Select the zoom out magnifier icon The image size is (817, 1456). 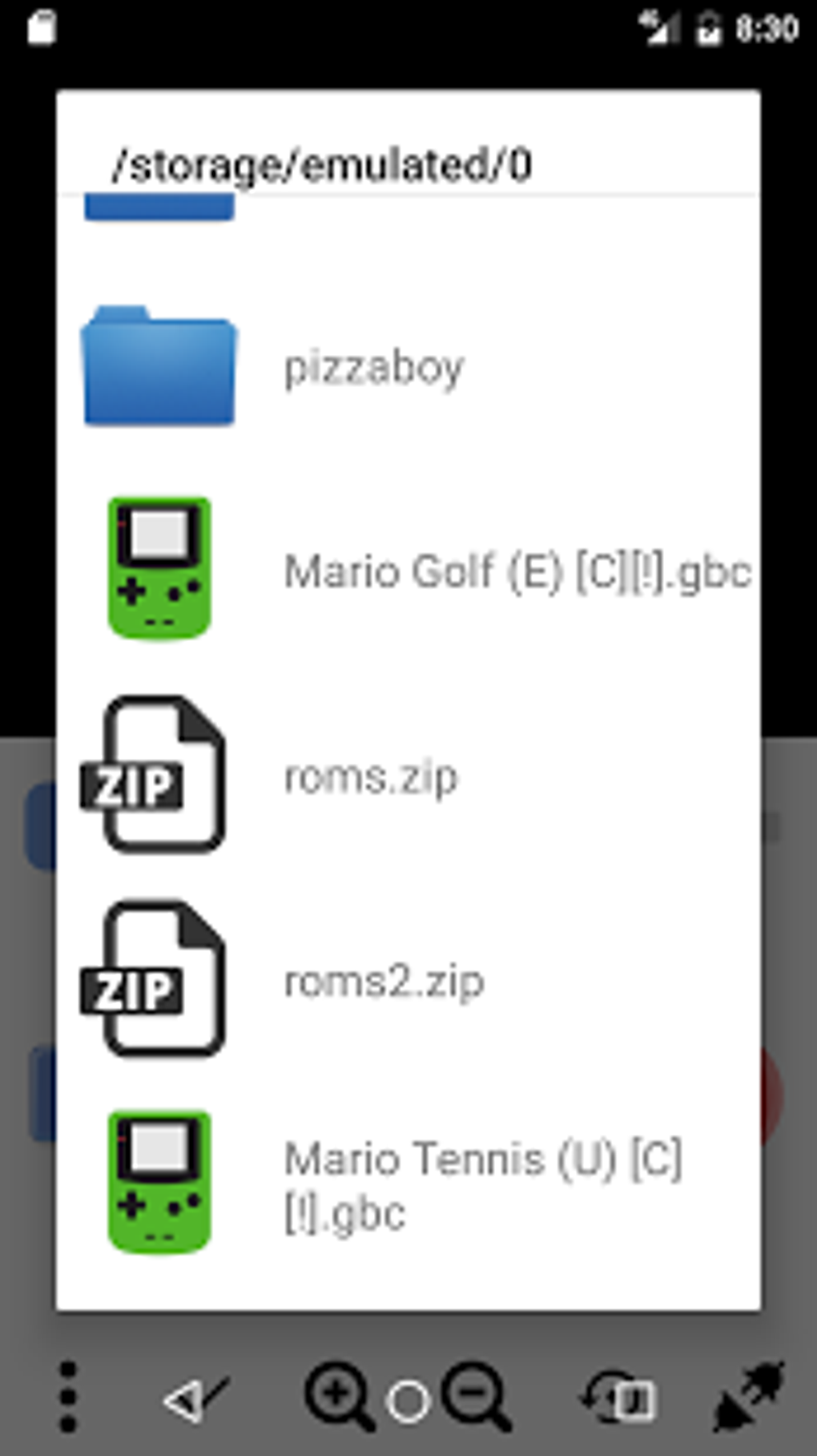pos(473,1393)
